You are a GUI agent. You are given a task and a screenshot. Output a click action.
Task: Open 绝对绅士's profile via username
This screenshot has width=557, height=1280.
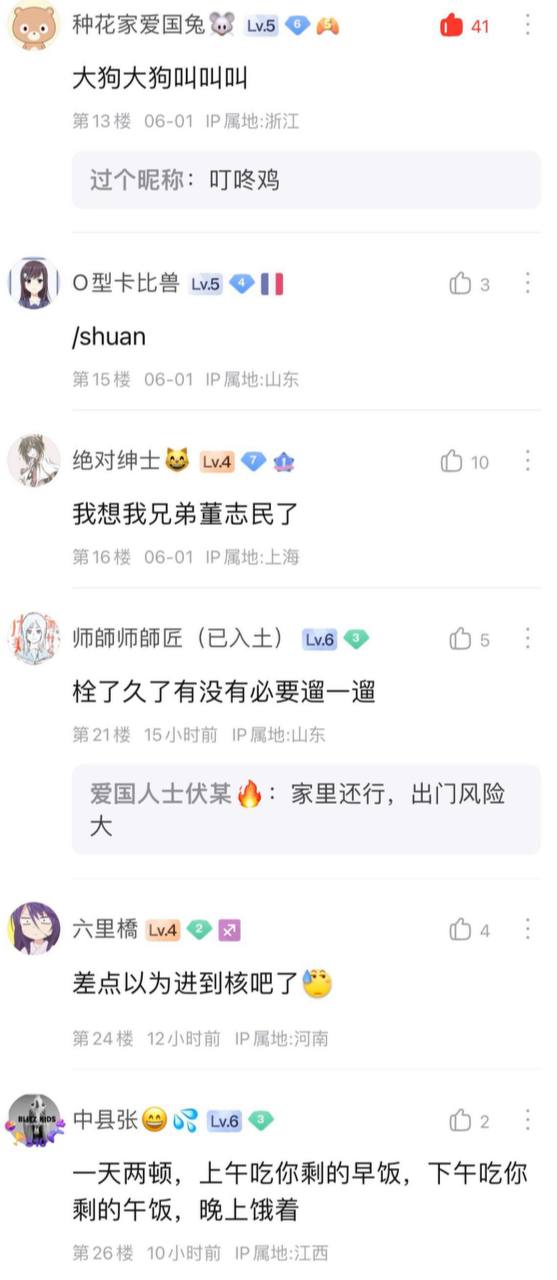tap(116, 461)
